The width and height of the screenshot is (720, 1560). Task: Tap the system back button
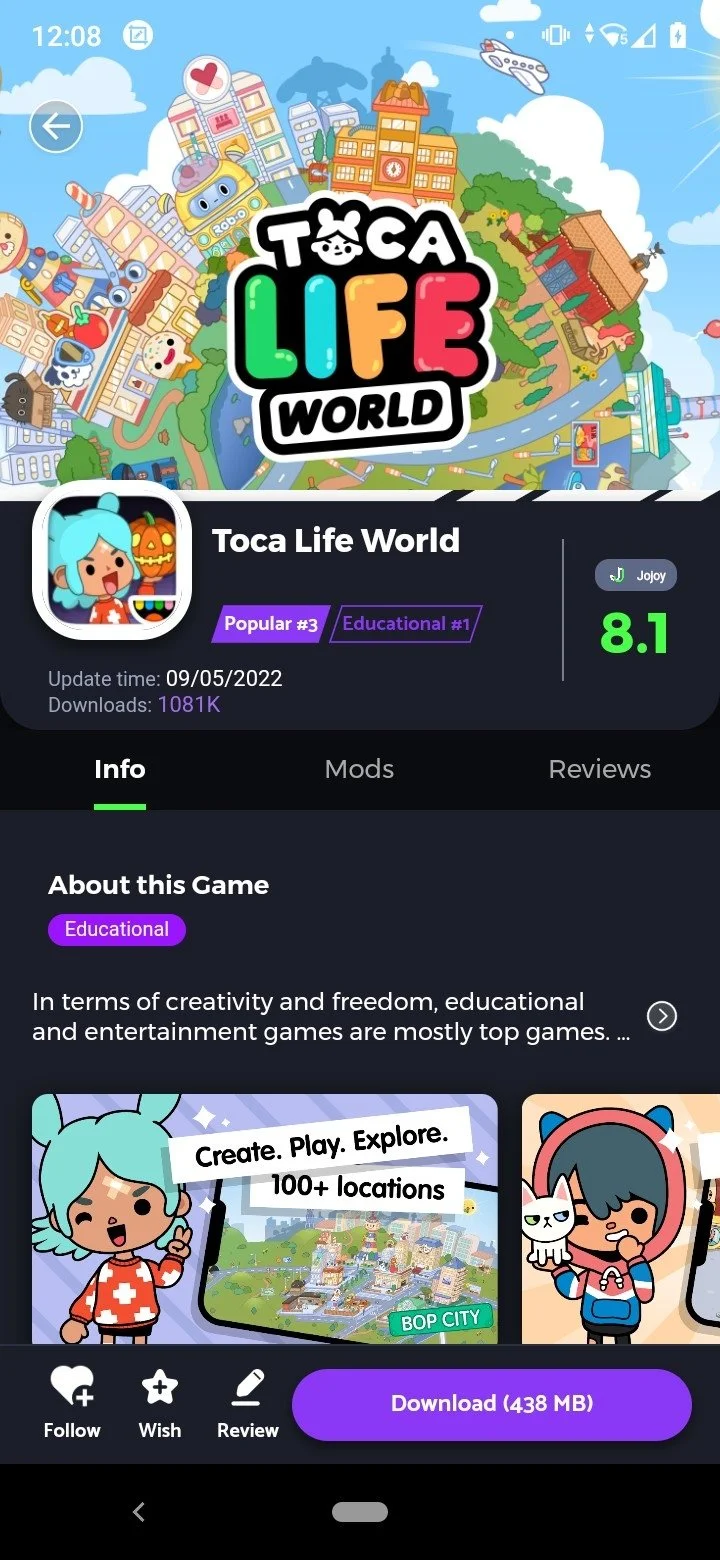[x=139, y=1512]
